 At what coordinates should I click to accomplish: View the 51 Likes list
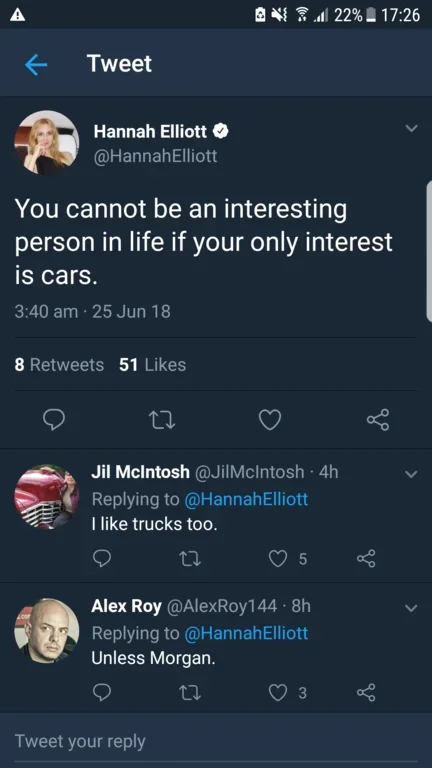click(152, 365)
